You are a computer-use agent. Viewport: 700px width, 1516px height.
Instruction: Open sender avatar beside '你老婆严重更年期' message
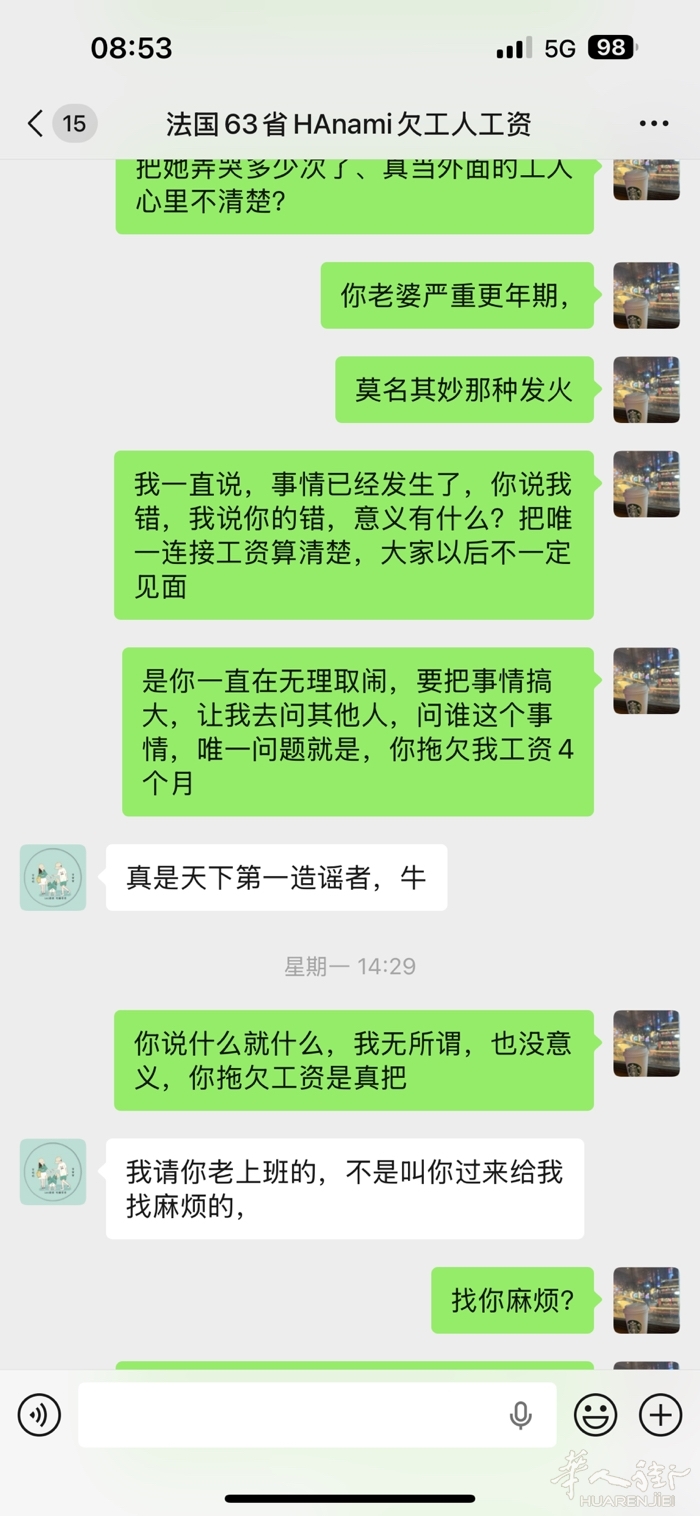point(646,295)
